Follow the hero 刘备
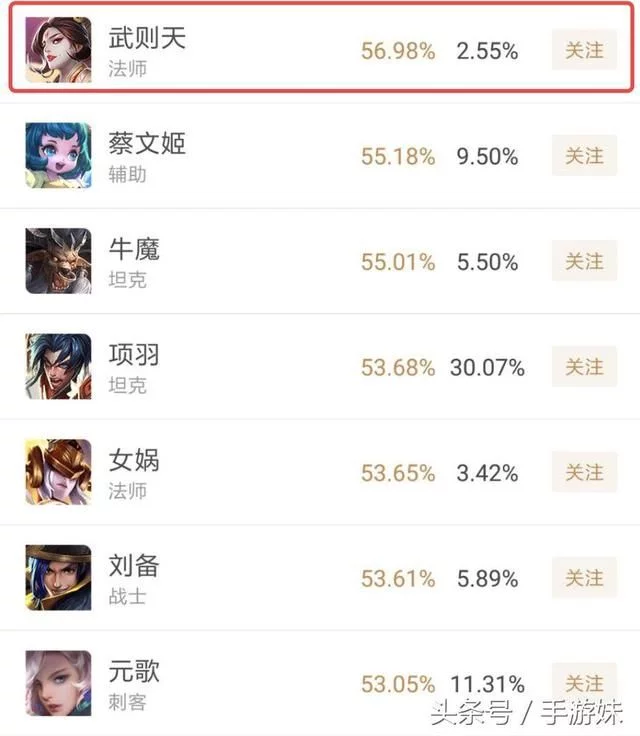The image size is (640, 736). 584,578
